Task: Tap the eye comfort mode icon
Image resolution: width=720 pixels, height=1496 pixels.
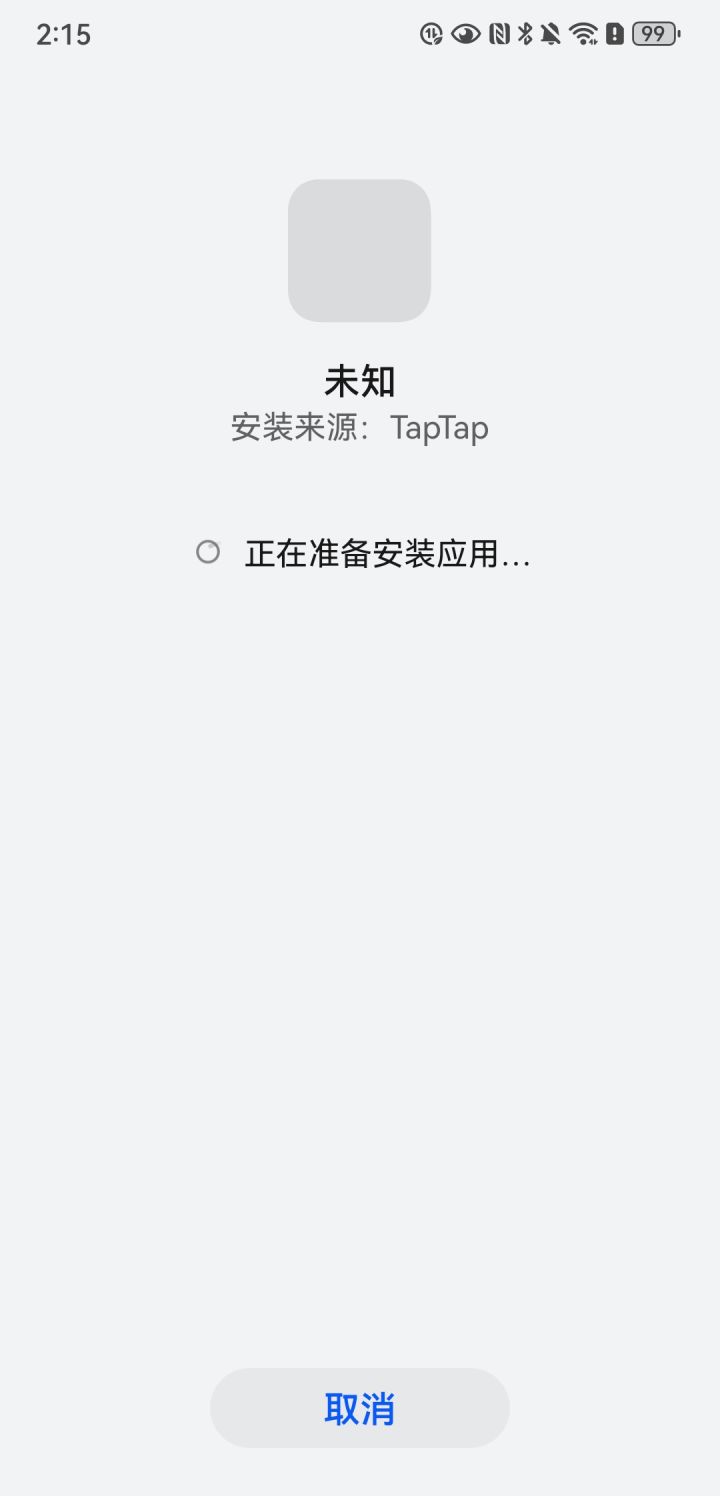Action: [x=464, y=34]
